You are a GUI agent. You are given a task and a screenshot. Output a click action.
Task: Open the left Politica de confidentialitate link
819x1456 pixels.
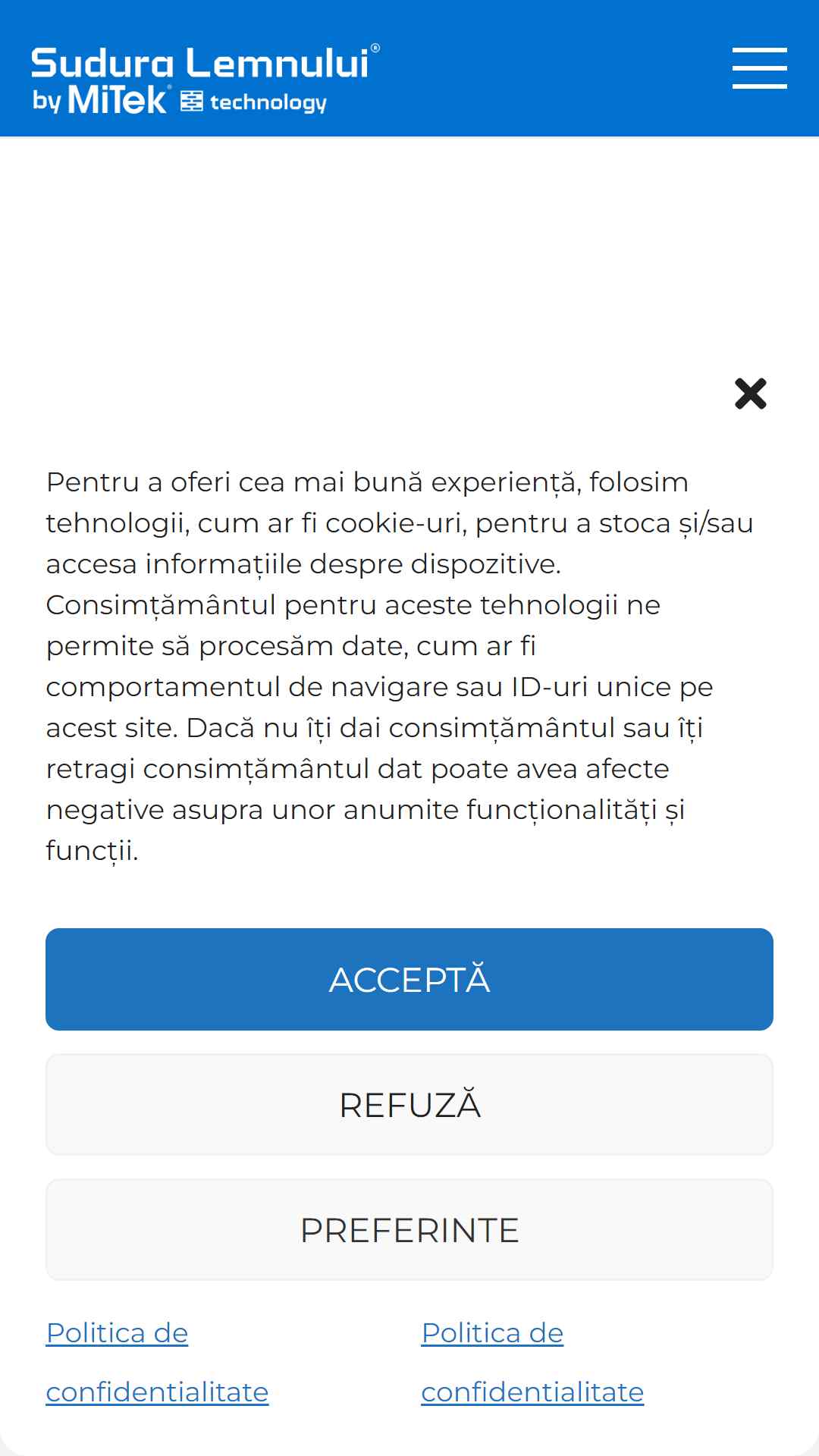pyautogui.click(x=157, y=1363)
